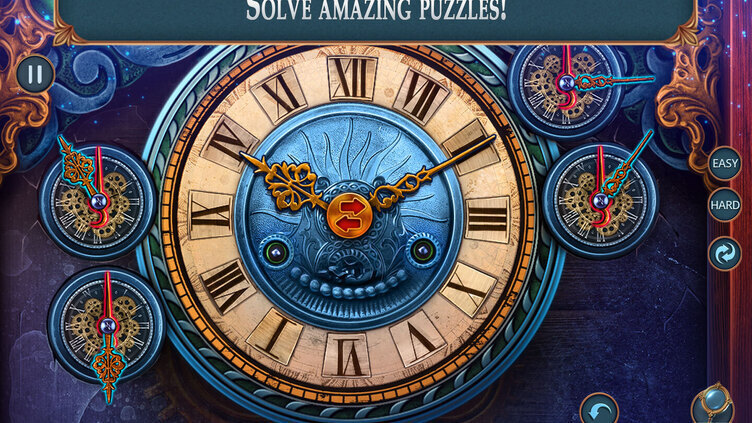Tap the small clock whose hands point downward

tap(105, 325)
